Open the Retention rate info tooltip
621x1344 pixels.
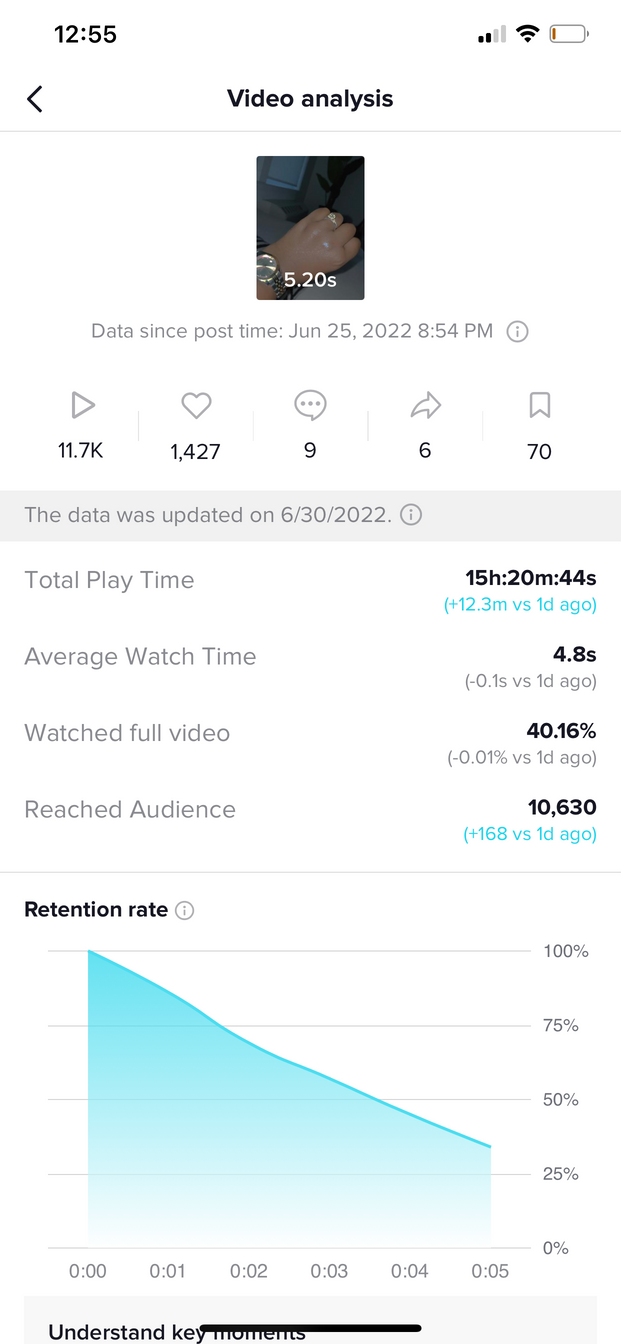click(184, 910)
